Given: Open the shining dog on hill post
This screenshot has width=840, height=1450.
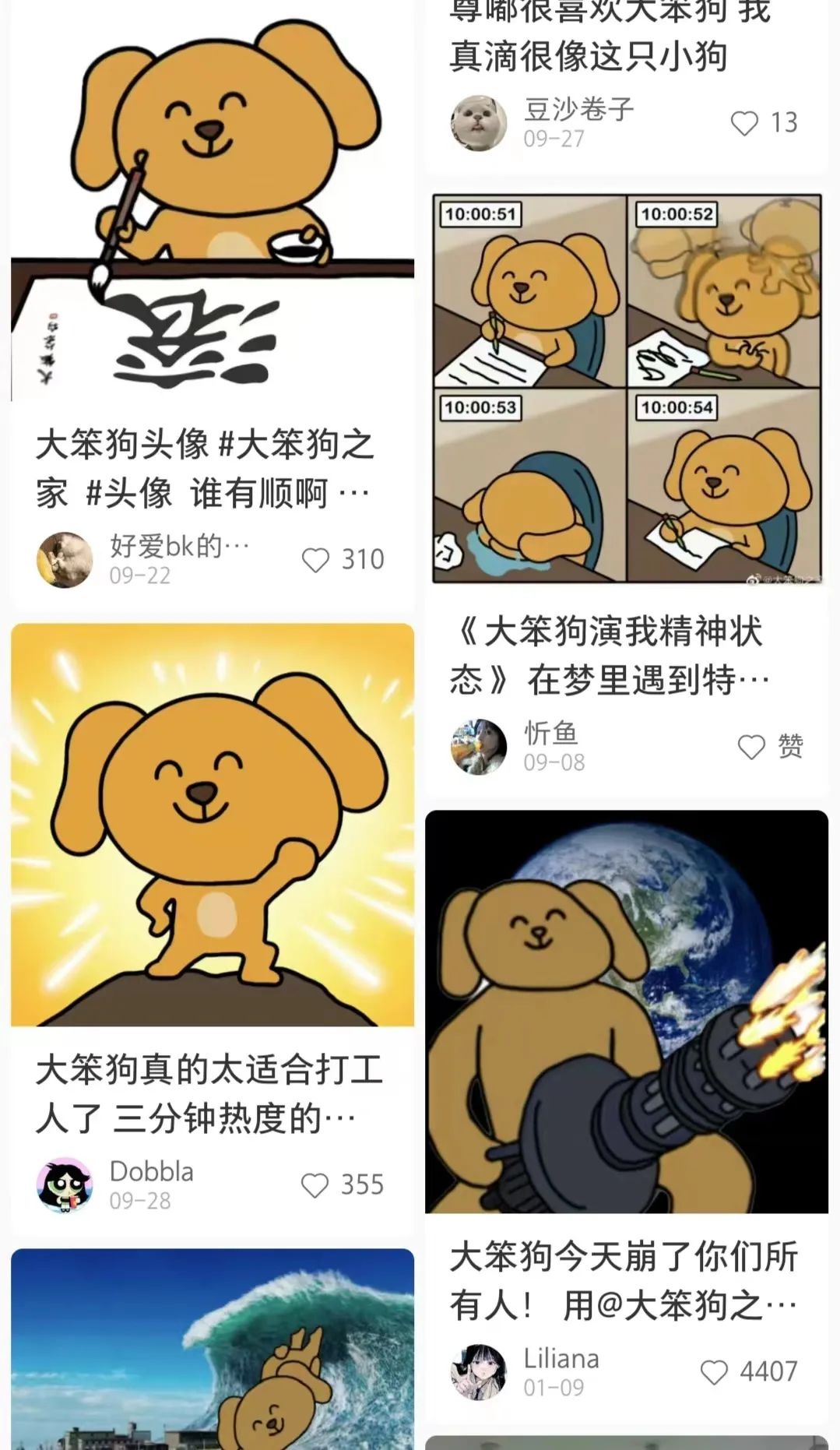Looking at the screenshot, I should point(212,824).
